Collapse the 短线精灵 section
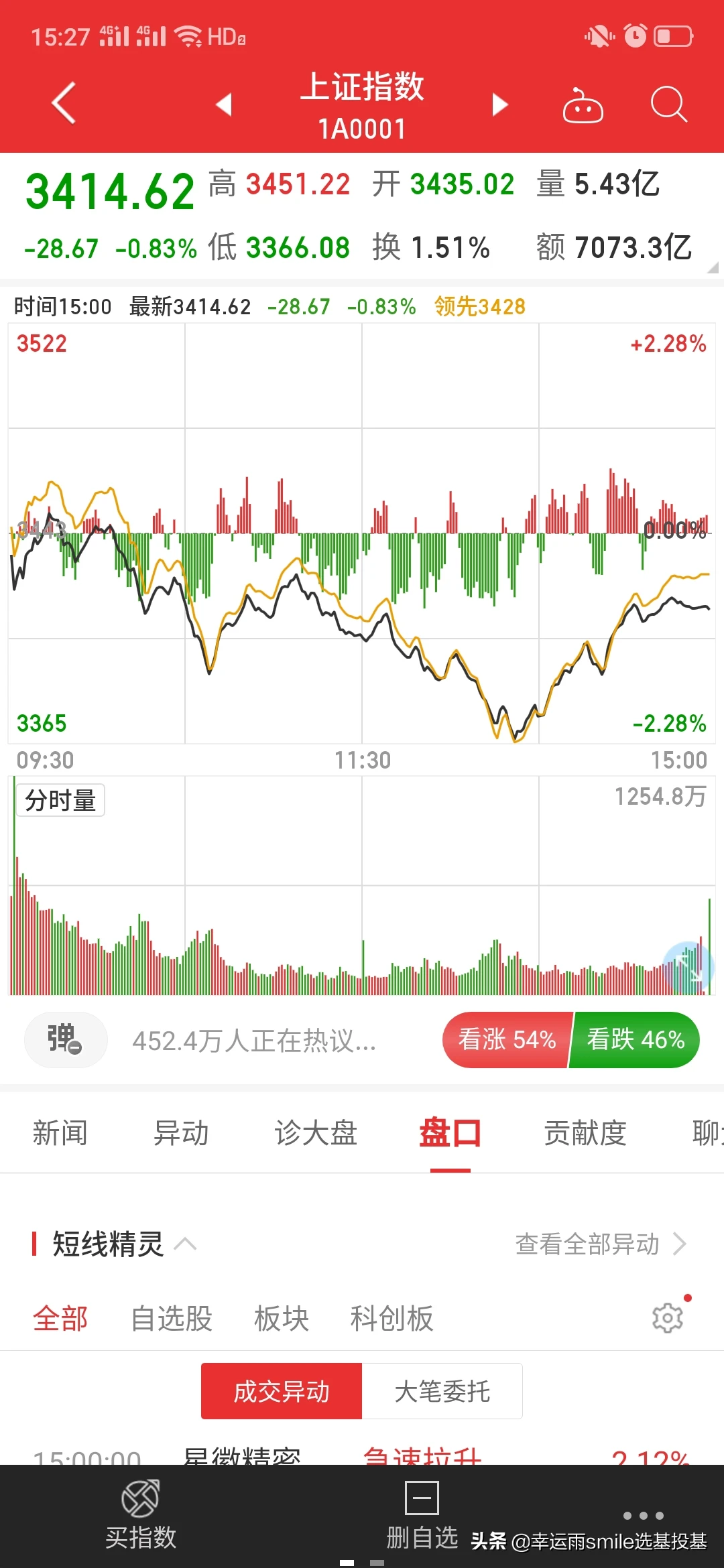Screen dimensions: 724x1568 pos(185,1244)
